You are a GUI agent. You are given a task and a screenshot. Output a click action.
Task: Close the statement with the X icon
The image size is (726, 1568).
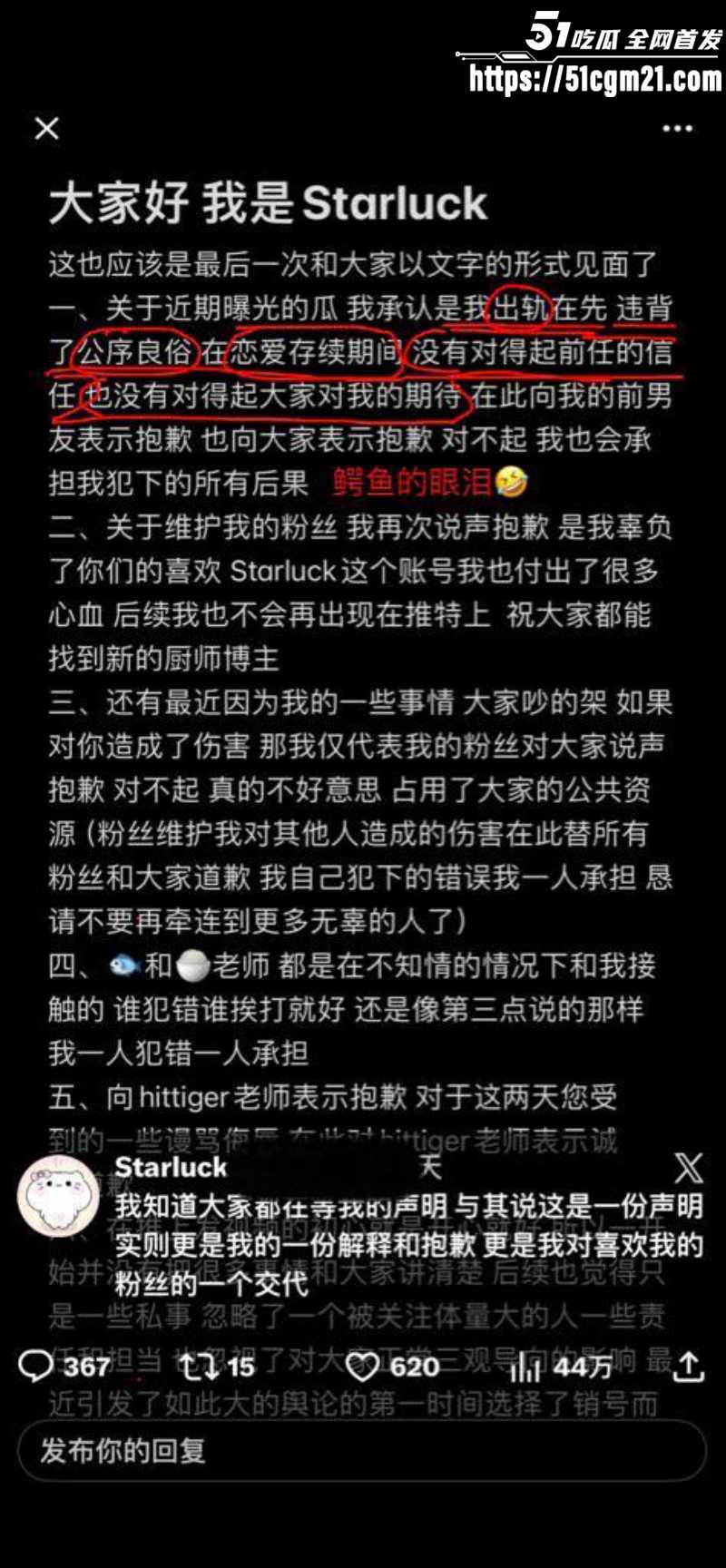click(x=47, y=127)
